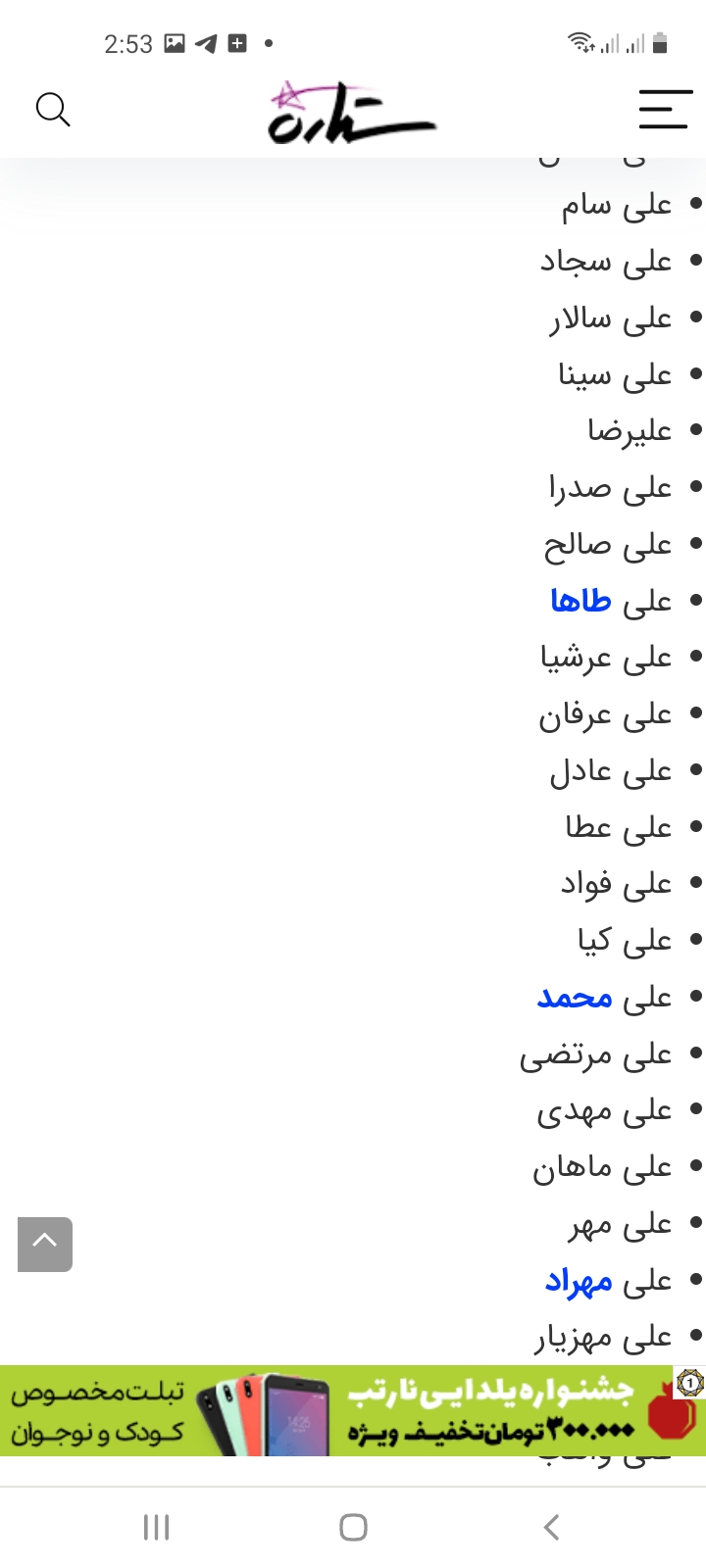Open the طاها name link

pos(581,601)
